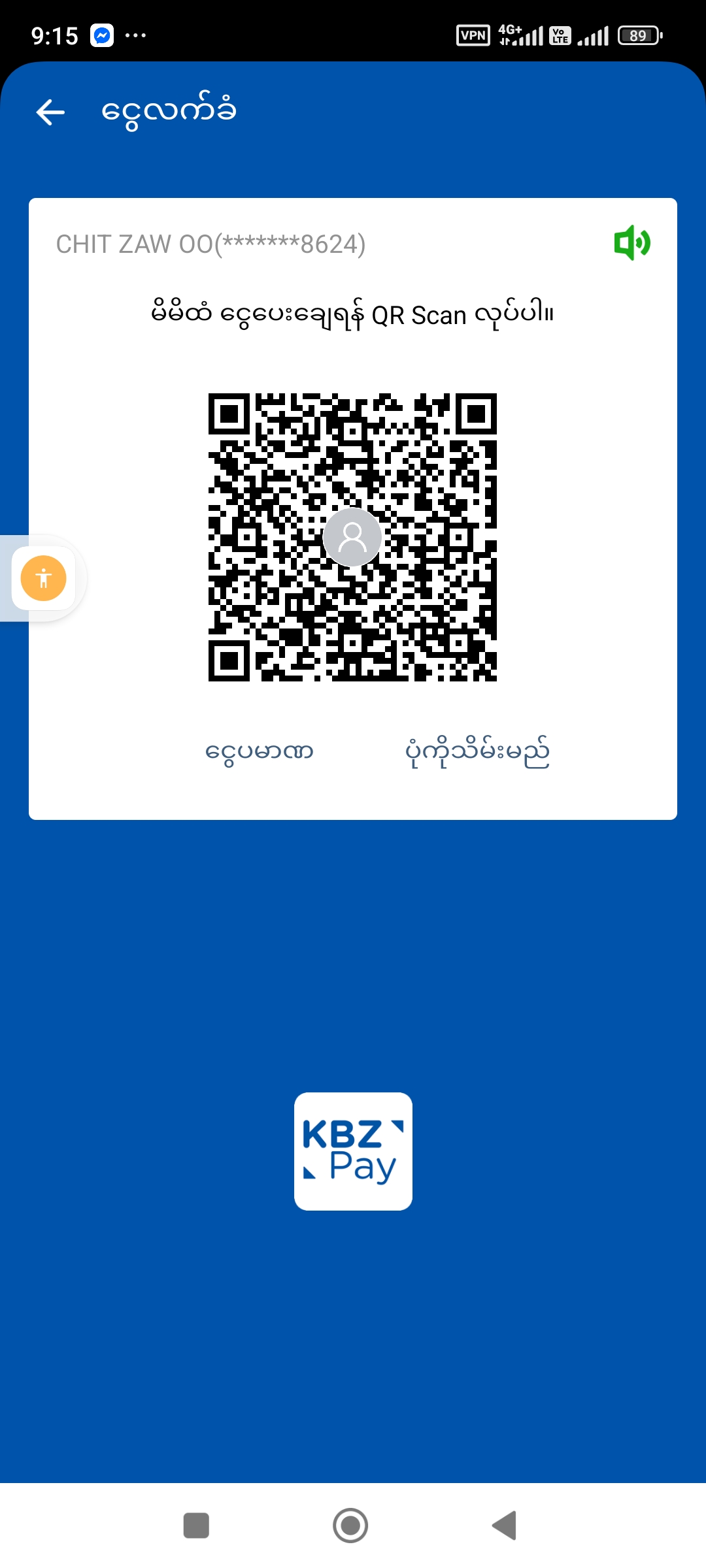Tap ပုံကိုသိမ်းမည် to save the image
Viewport: 706px width, 1568px height.
tap(477, 751)
